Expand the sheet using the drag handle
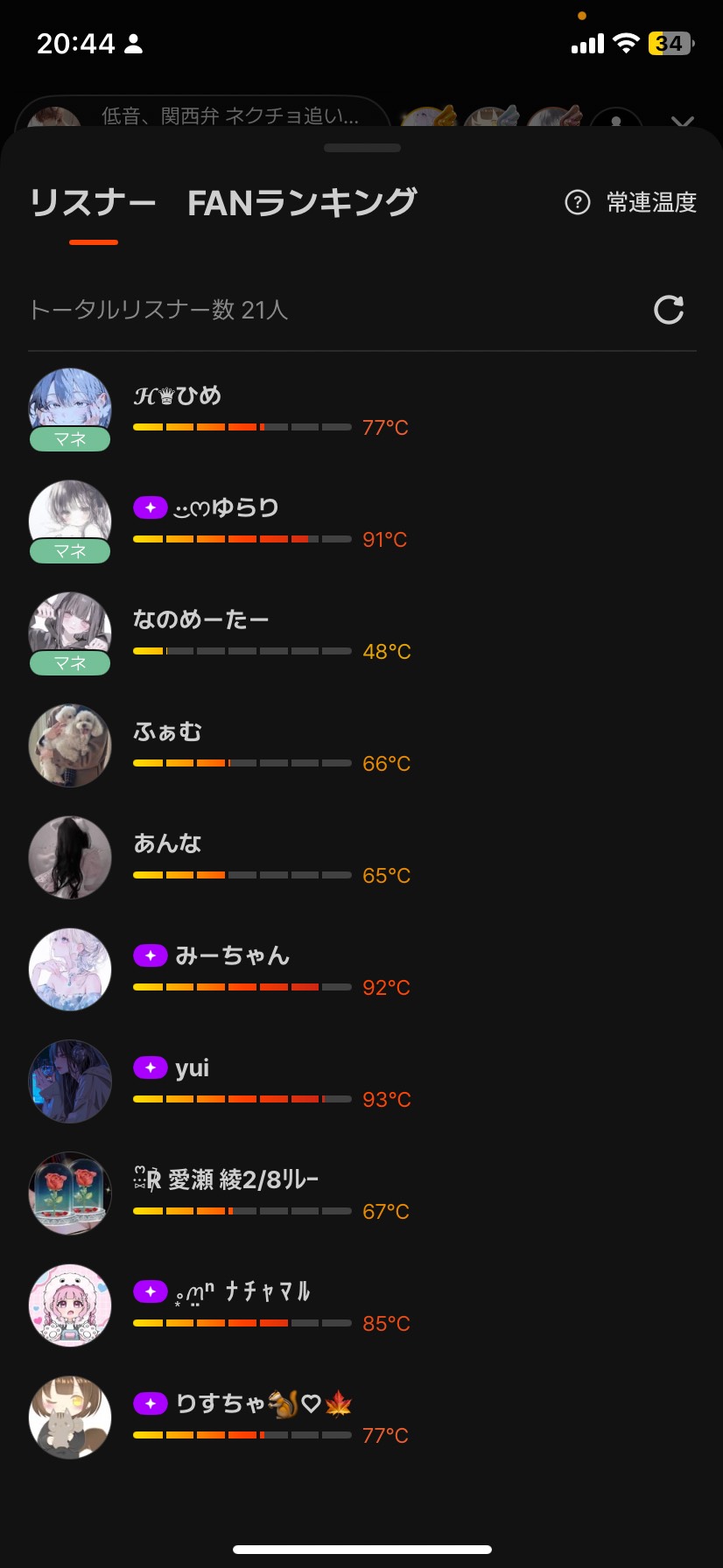 pos(361,148)
